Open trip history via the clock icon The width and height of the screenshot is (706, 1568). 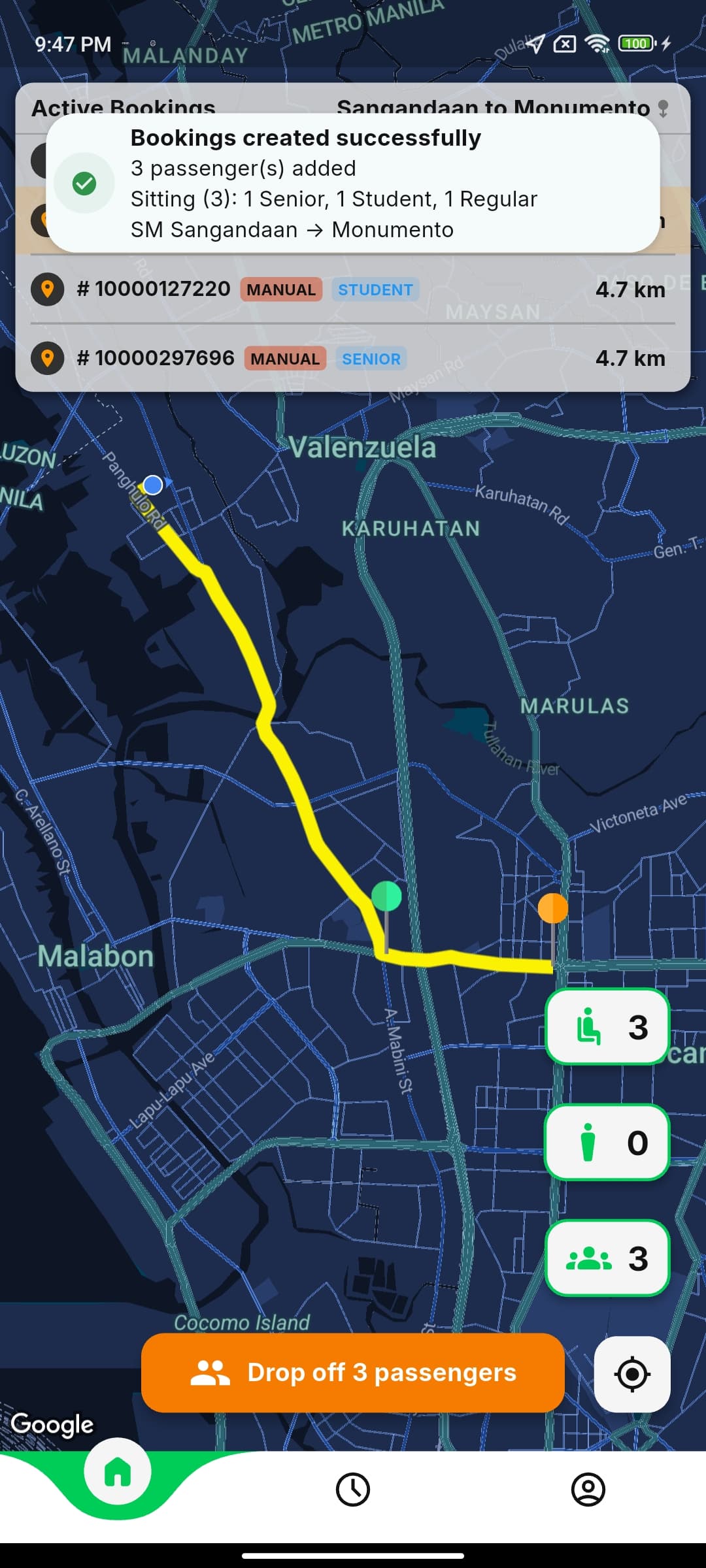coord(352,1489)
